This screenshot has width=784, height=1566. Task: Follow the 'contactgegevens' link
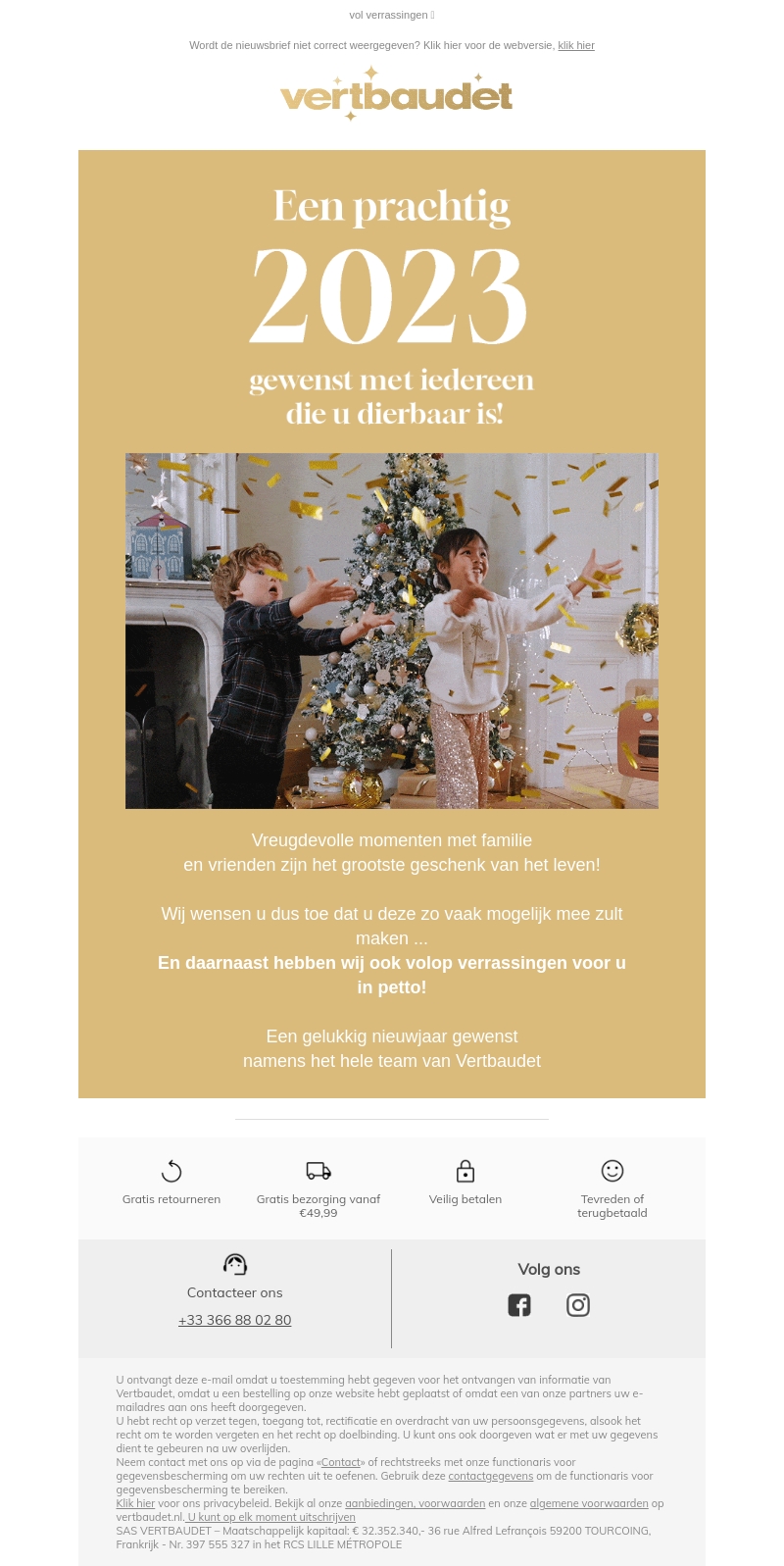[x=490, y=1476]
